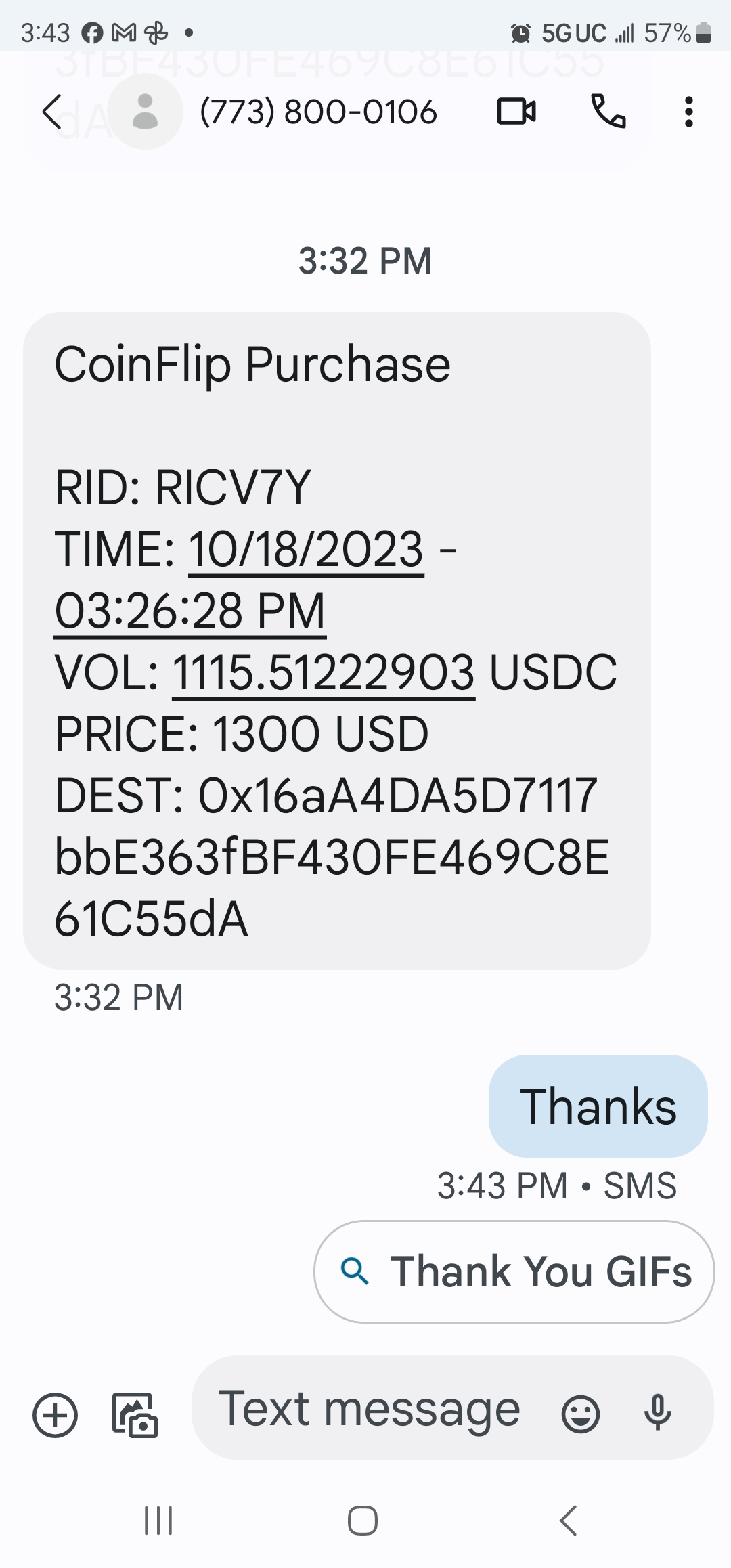
Task: Open recent apps from the navigation bar
Action: [x=159, y=1521]
